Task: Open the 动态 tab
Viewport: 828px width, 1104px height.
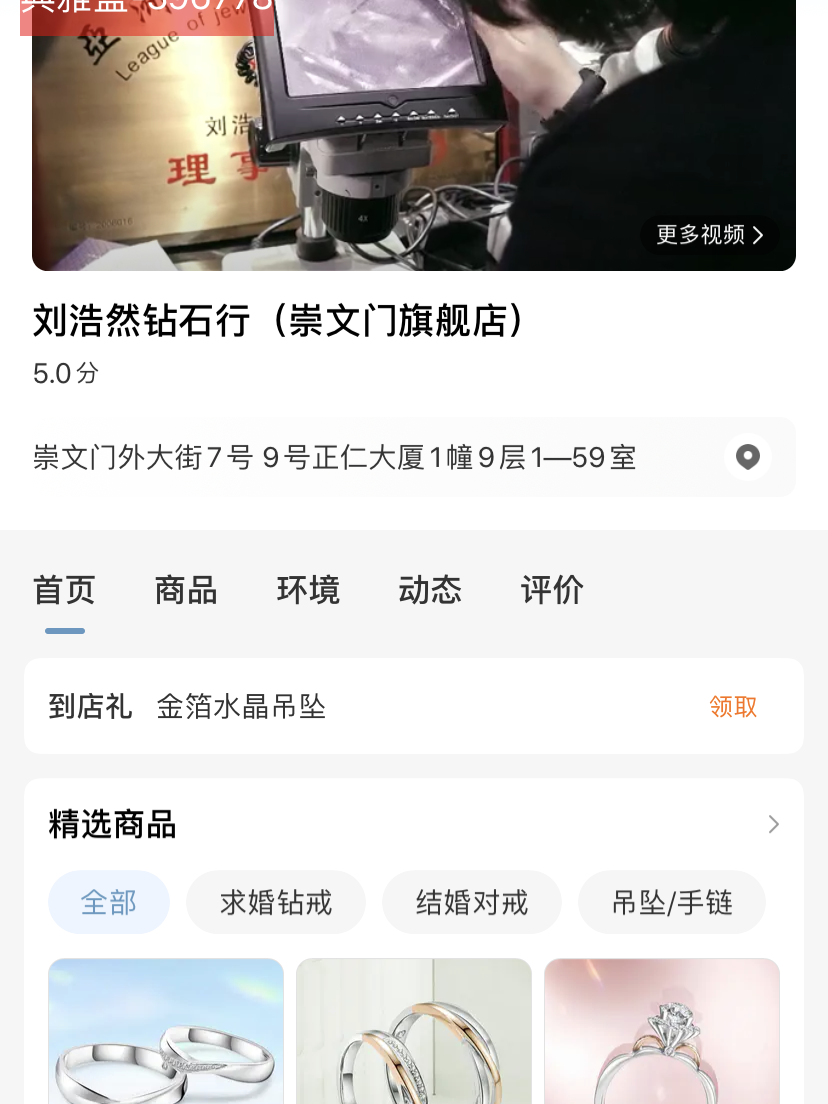Action: click(x=430, y=590)
